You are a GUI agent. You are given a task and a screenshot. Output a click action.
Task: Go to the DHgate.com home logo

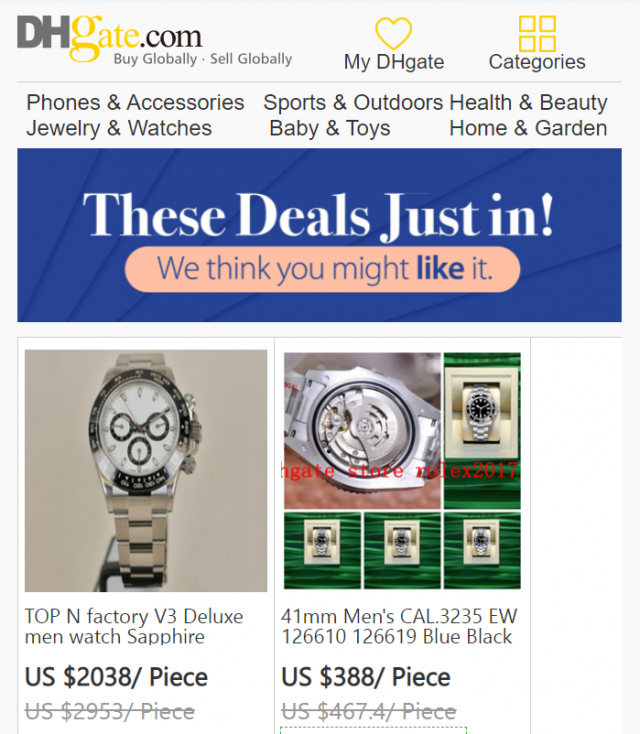[110, 40]
